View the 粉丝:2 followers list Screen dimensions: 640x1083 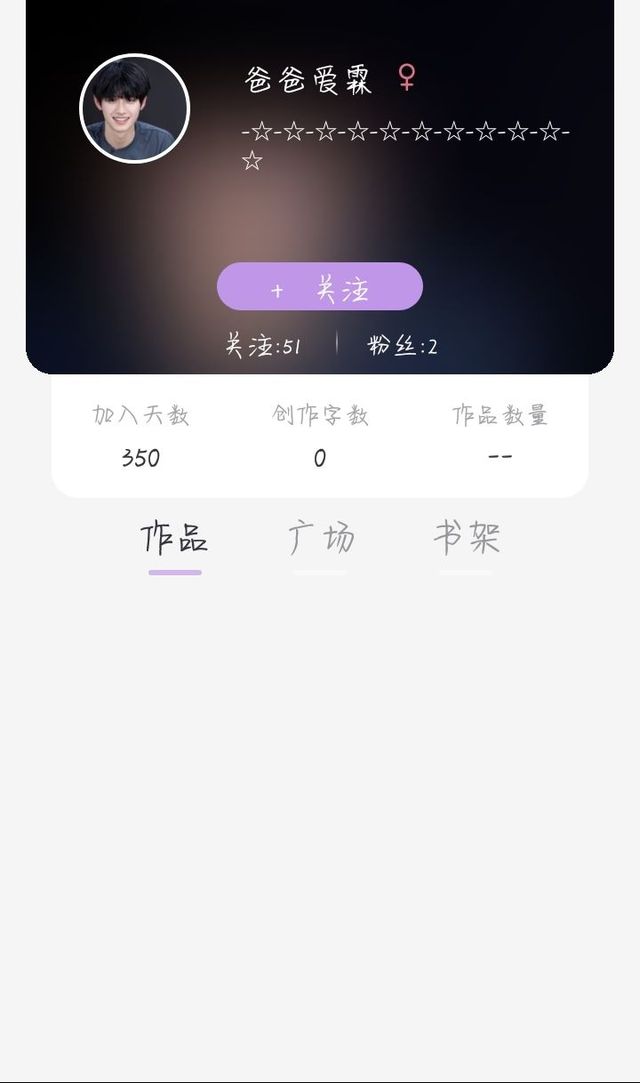402,346
